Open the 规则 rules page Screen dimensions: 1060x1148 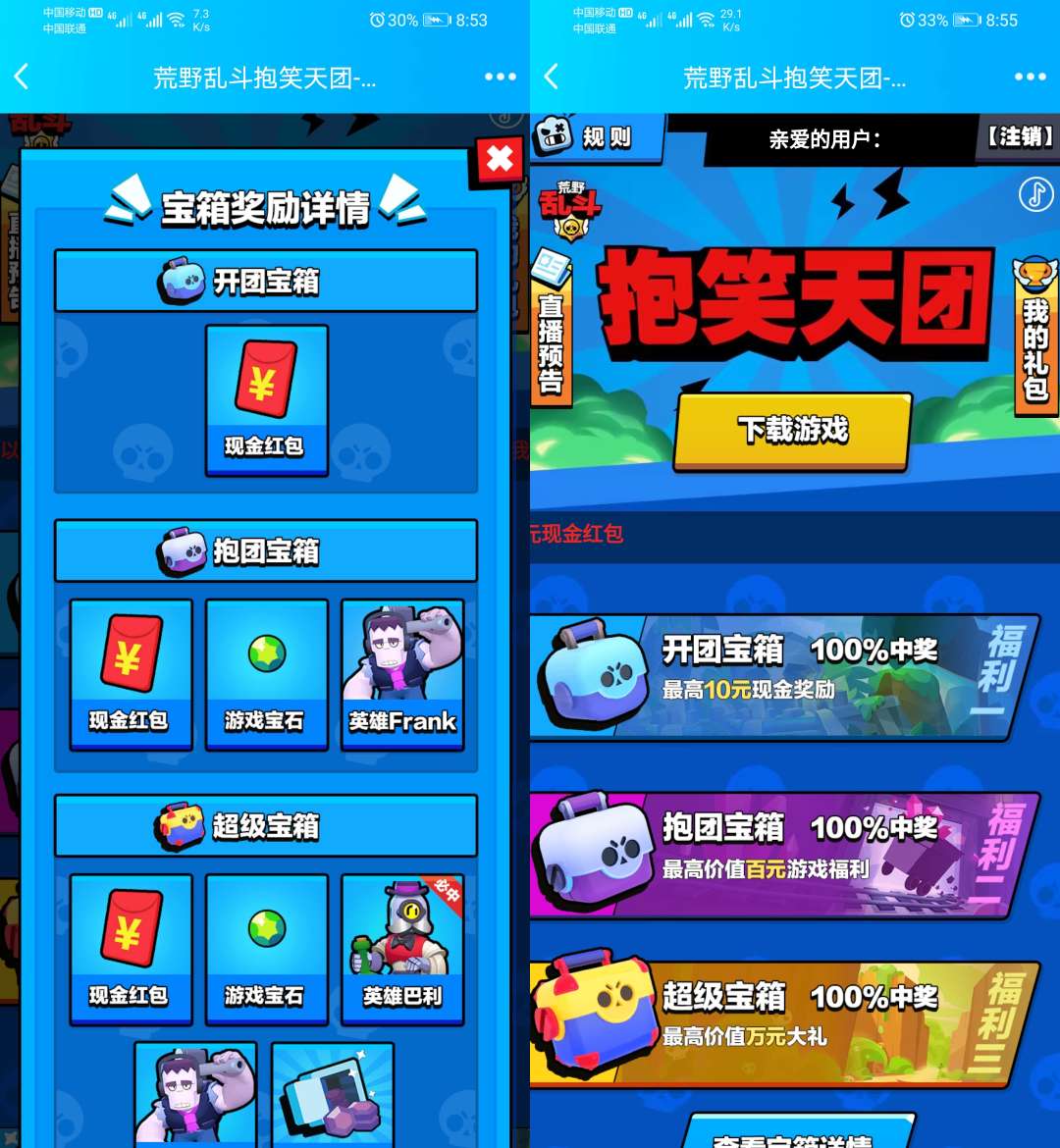pos(595,137)
